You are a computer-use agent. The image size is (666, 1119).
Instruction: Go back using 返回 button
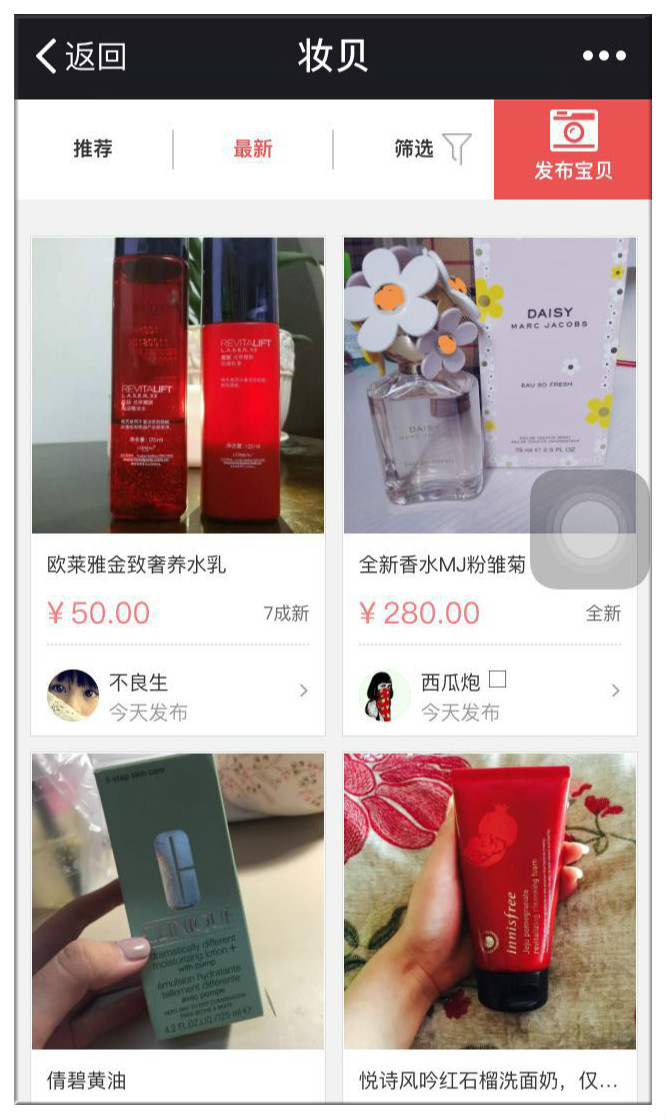click(82, 57)
